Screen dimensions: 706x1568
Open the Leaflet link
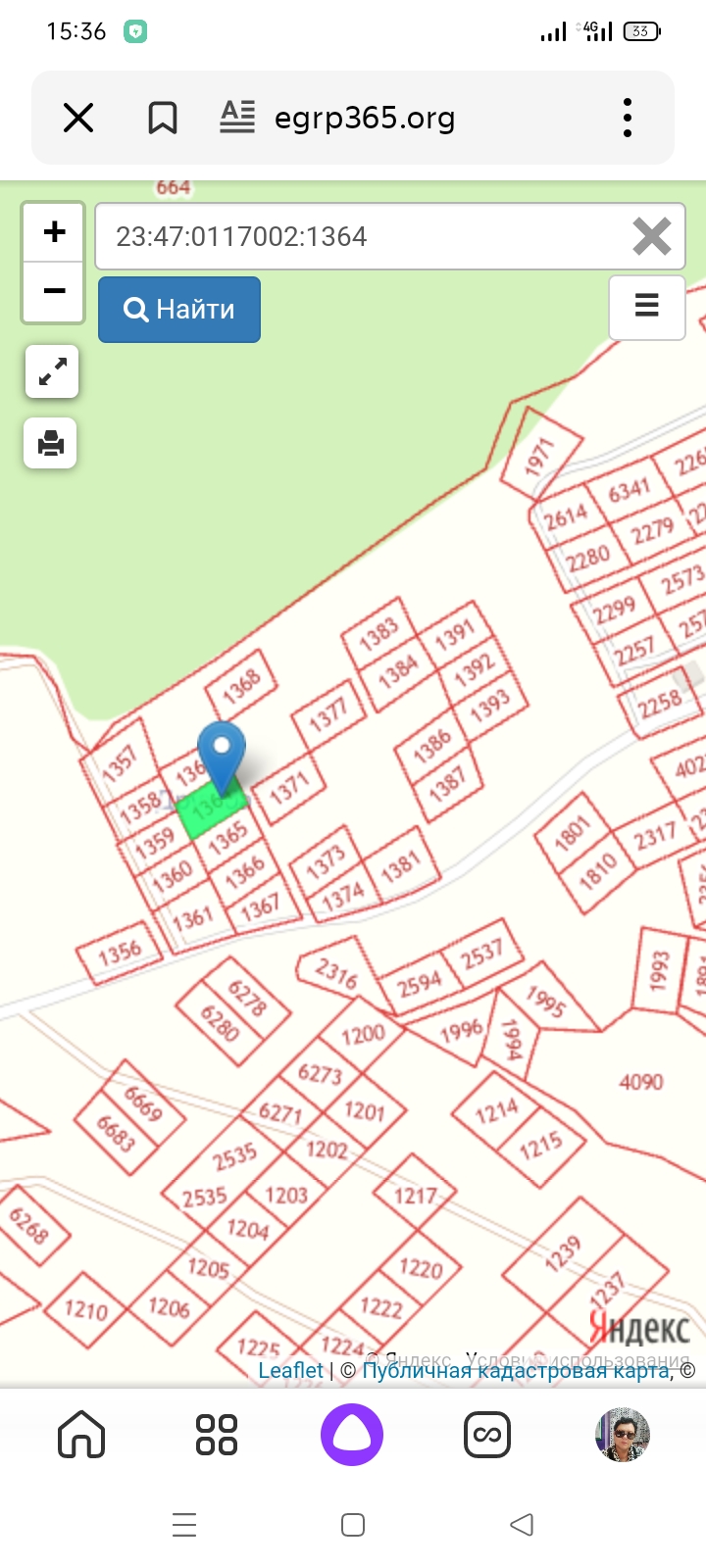(x=290, y=1370)
